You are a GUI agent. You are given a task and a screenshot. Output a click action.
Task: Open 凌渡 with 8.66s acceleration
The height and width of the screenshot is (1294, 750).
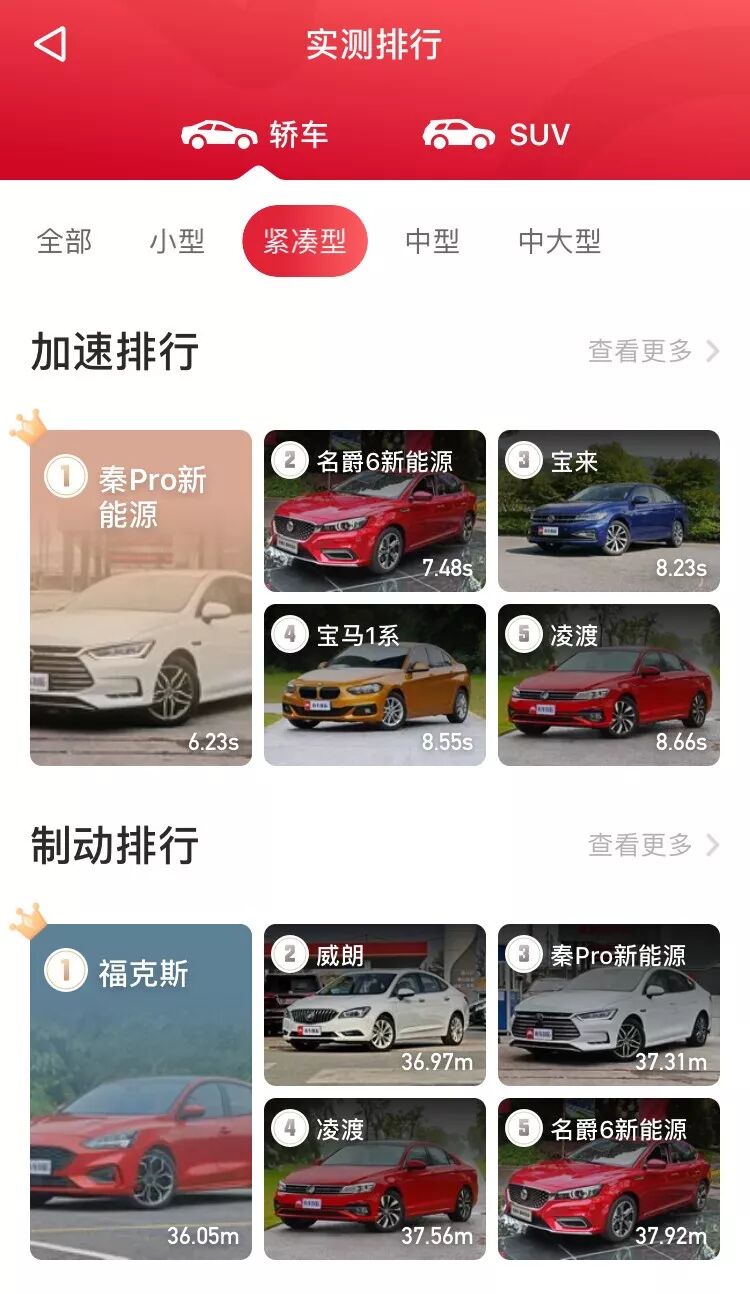pos(609,685)
